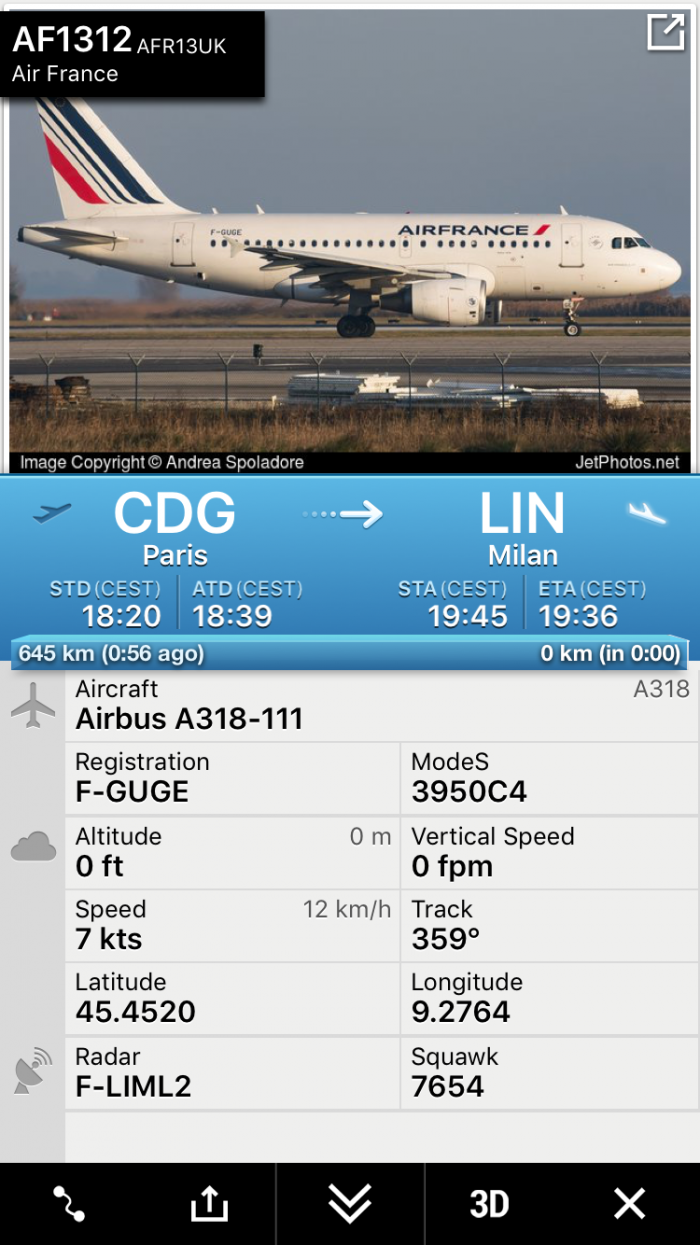700x1245 pixels.
Task: Share this AF1312 flight
Action: click(209, 1203)
